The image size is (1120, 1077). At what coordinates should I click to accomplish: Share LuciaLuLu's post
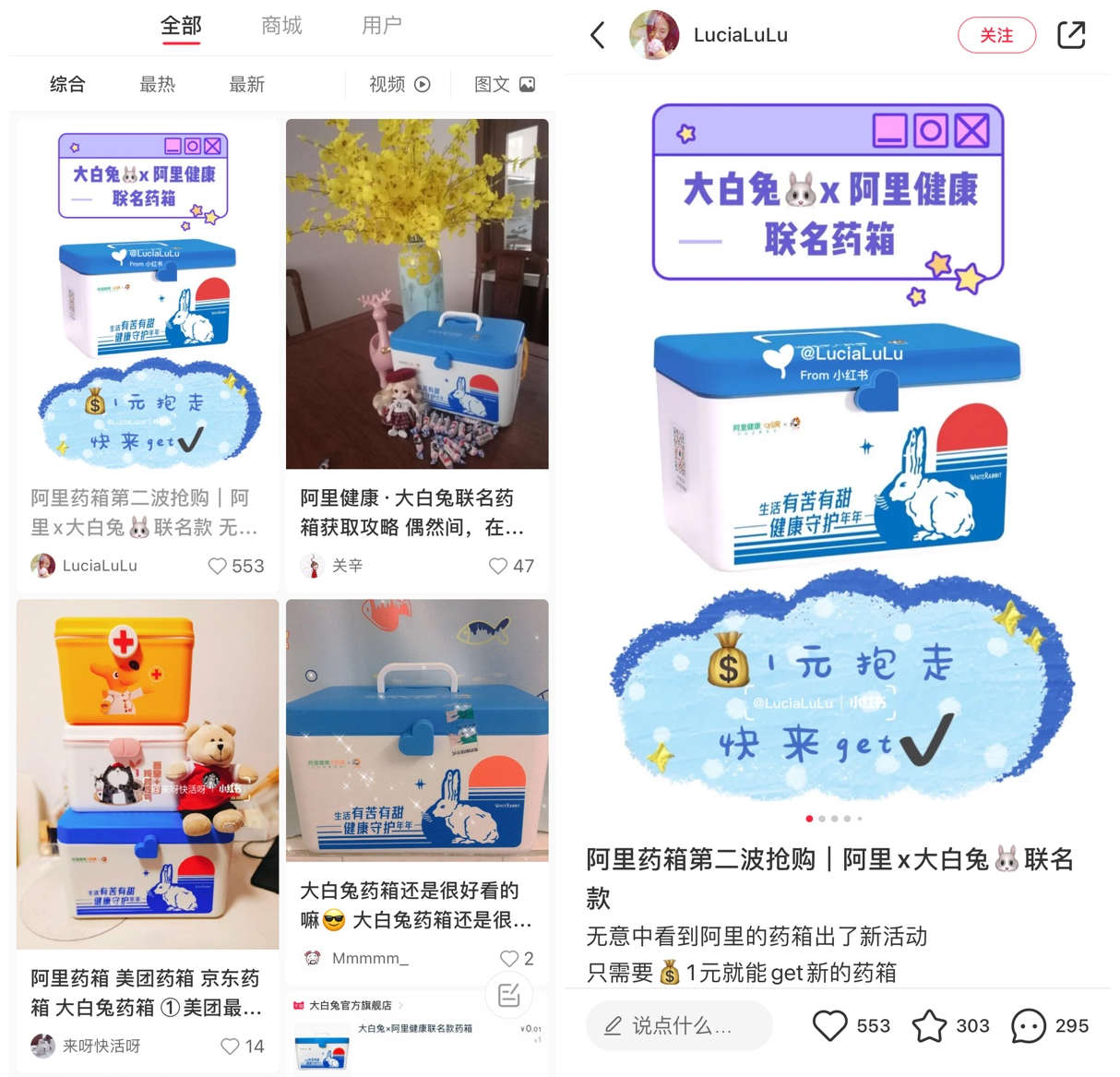pyautogui.click(x=1070, y=36)
